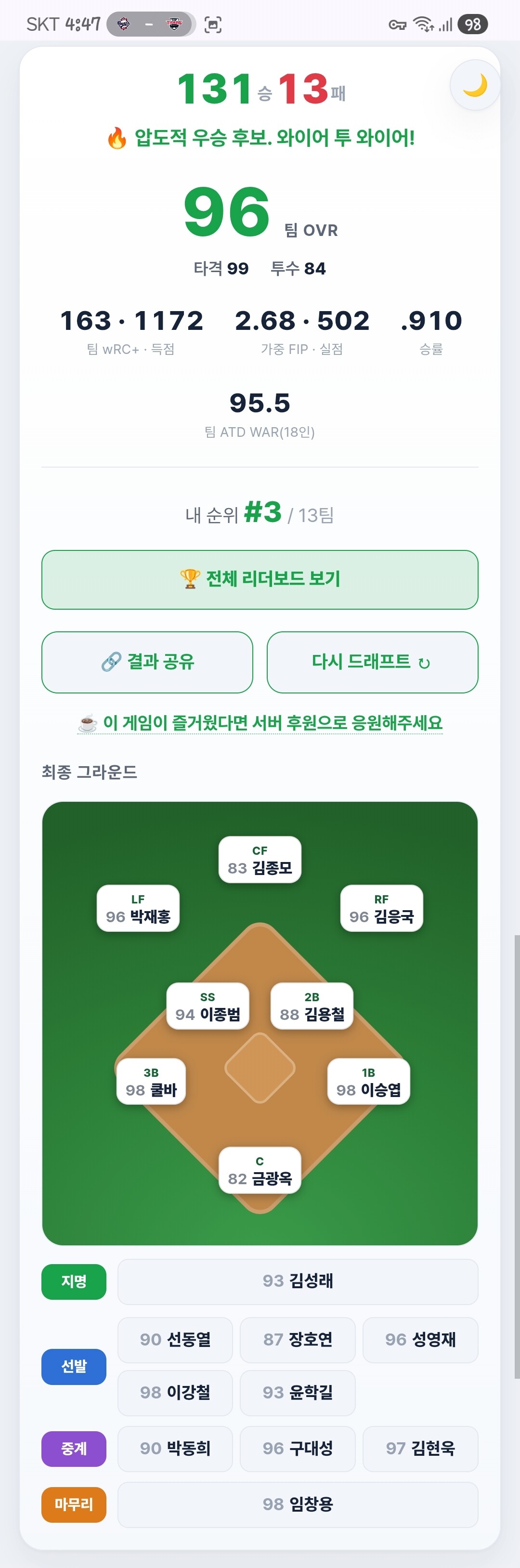Share results with 결과 공유
Image resolution: width=520 pixels, height=1568 pixels.
[x=147, y=662]
